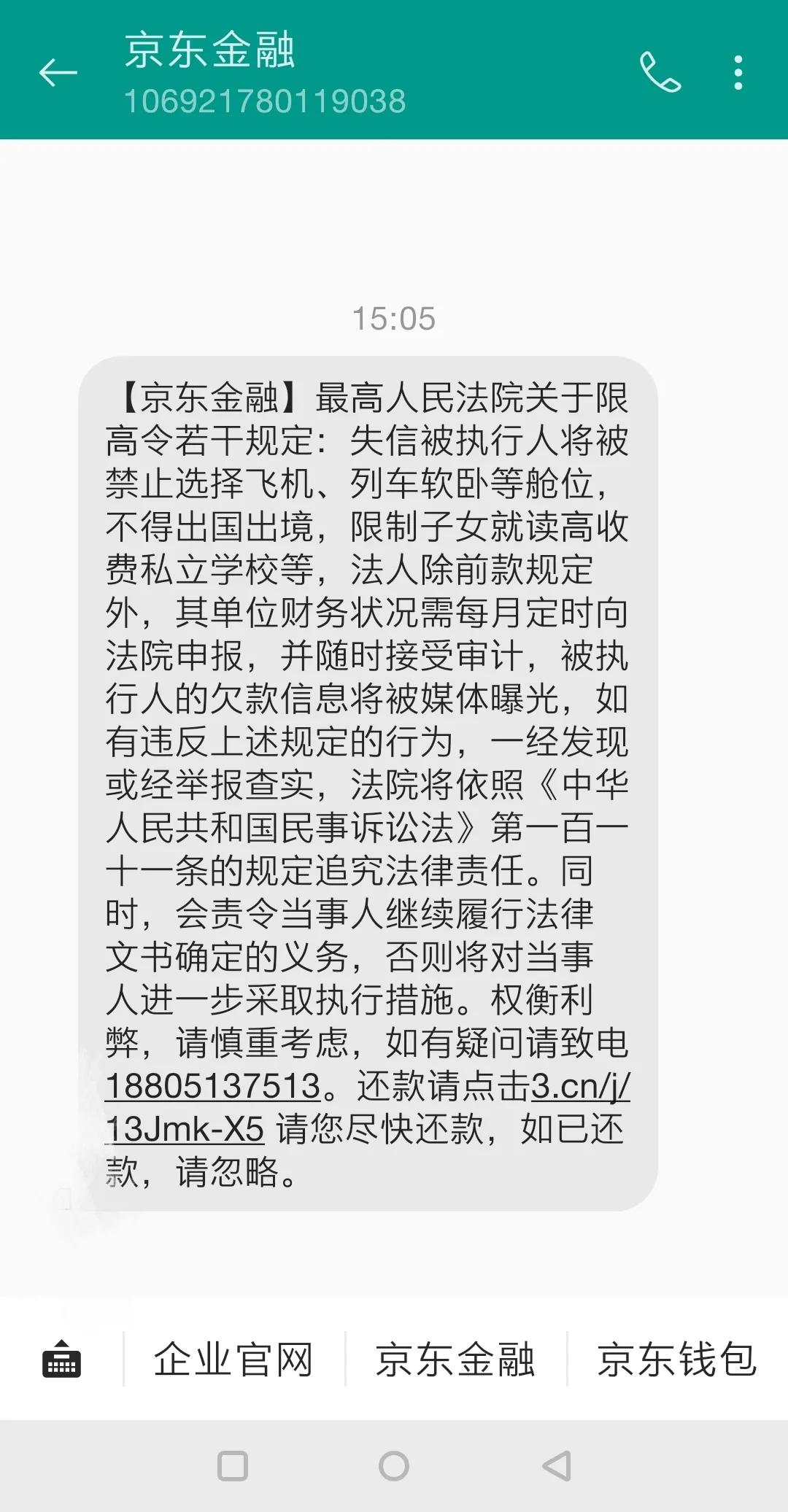Image resolution: width=788 pixels, height=1512 pixels.
Task: Call the 京东金融 sender number
Action: point(660,72)
